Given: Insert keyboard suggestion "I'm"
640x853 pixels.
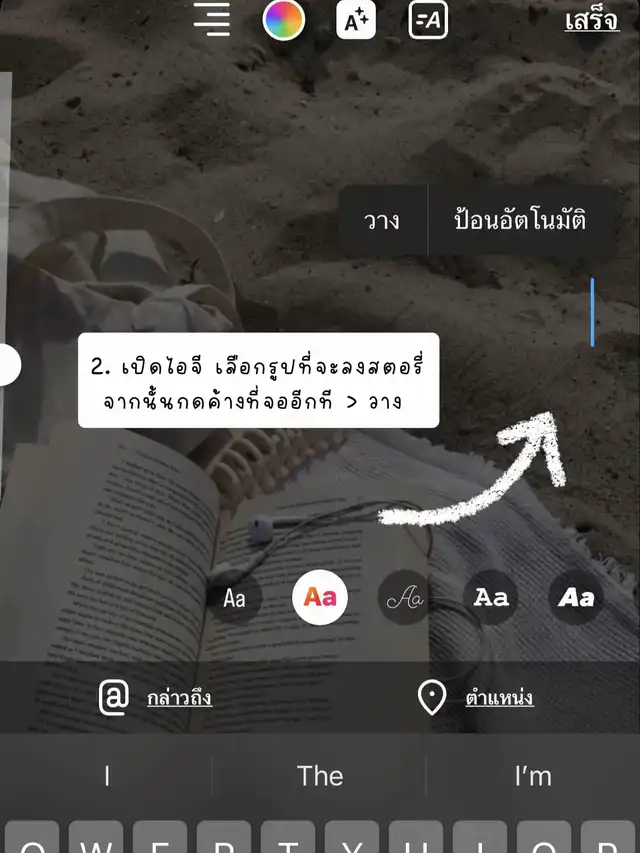Looking at the screenshot, I should (533, 776).
